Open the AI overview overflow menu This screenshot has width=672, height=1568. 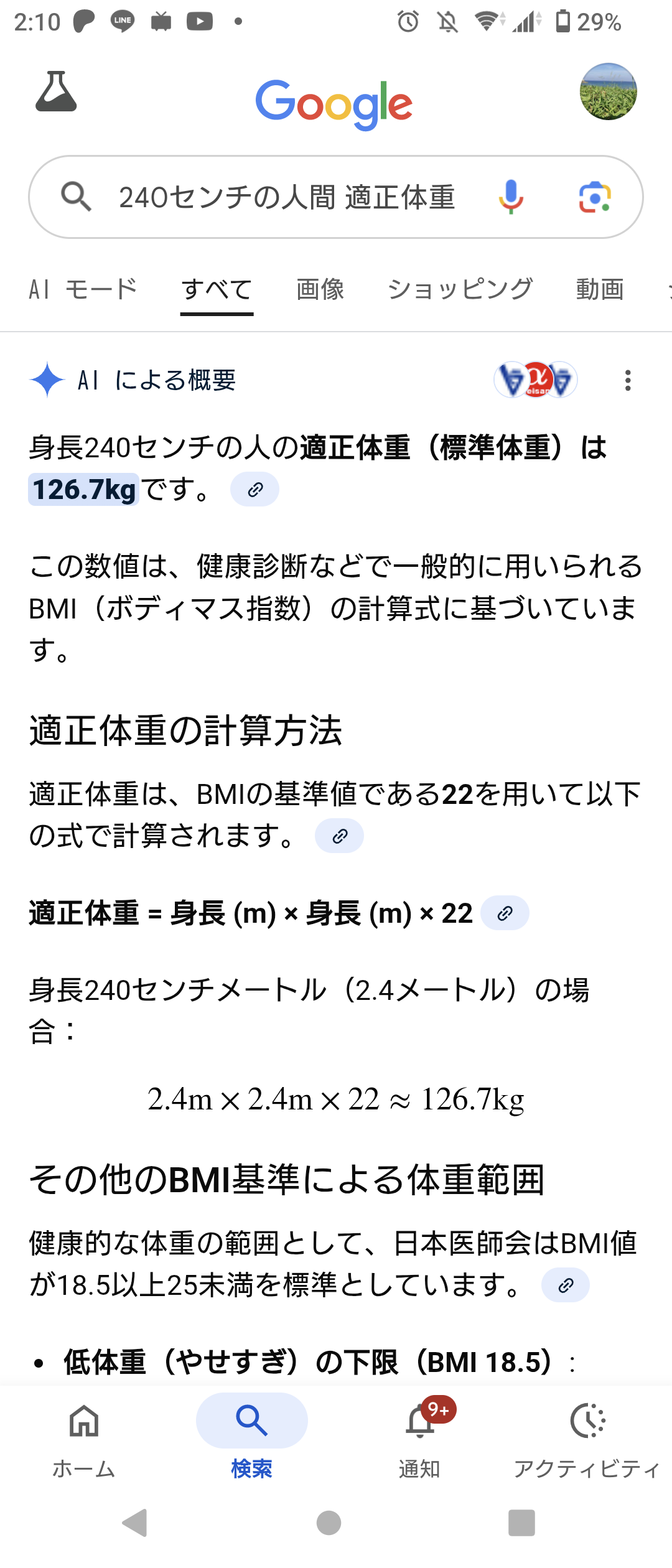(628, 380)
